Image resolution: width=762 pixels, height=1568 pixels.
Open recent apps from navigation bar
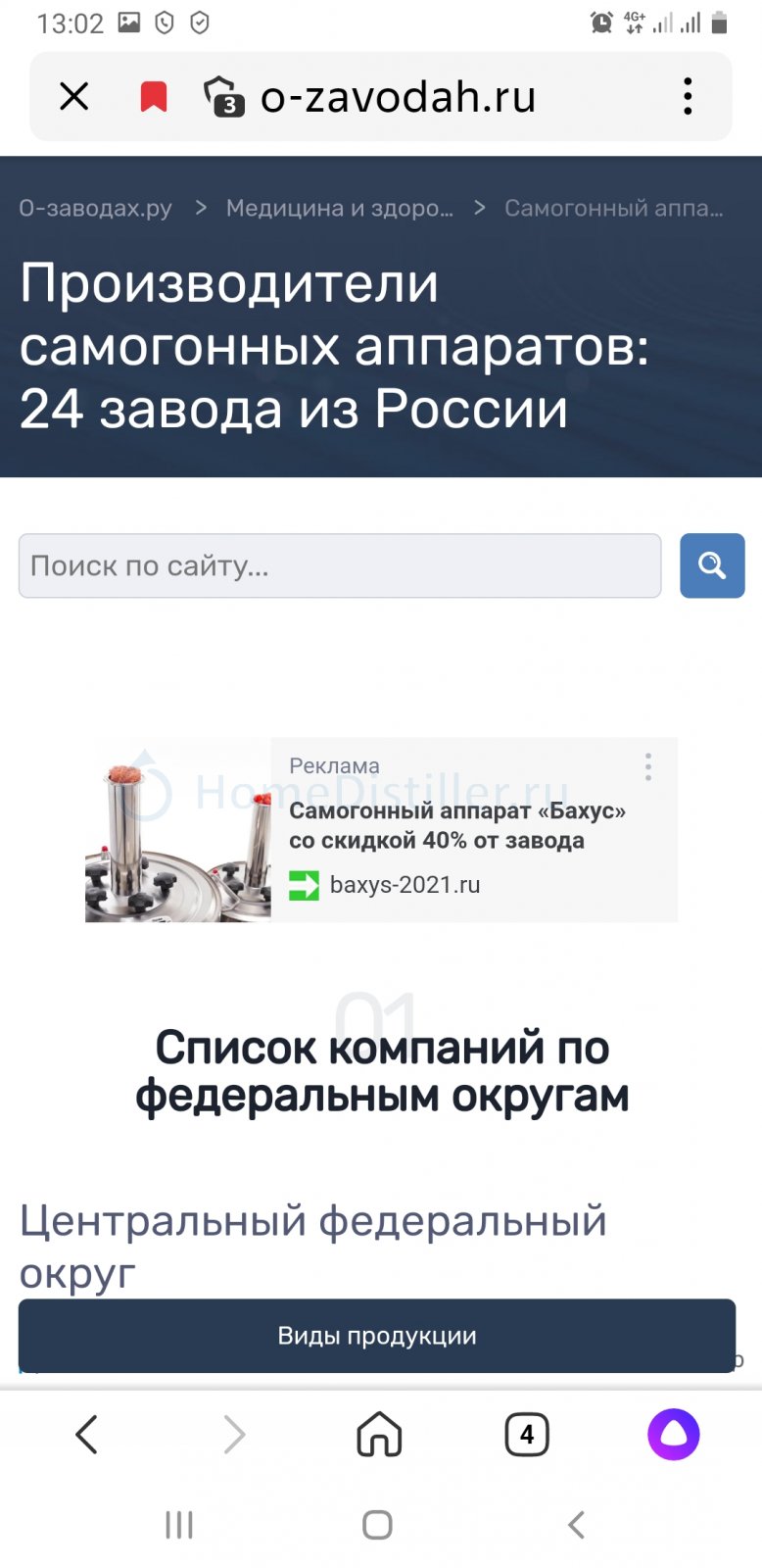click(179, 1525)
